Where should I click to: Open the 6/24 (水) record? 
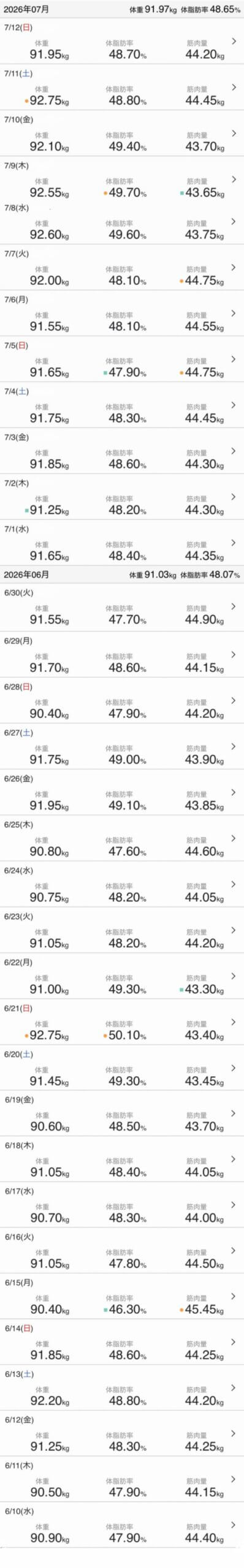click(x=122, y=884)
